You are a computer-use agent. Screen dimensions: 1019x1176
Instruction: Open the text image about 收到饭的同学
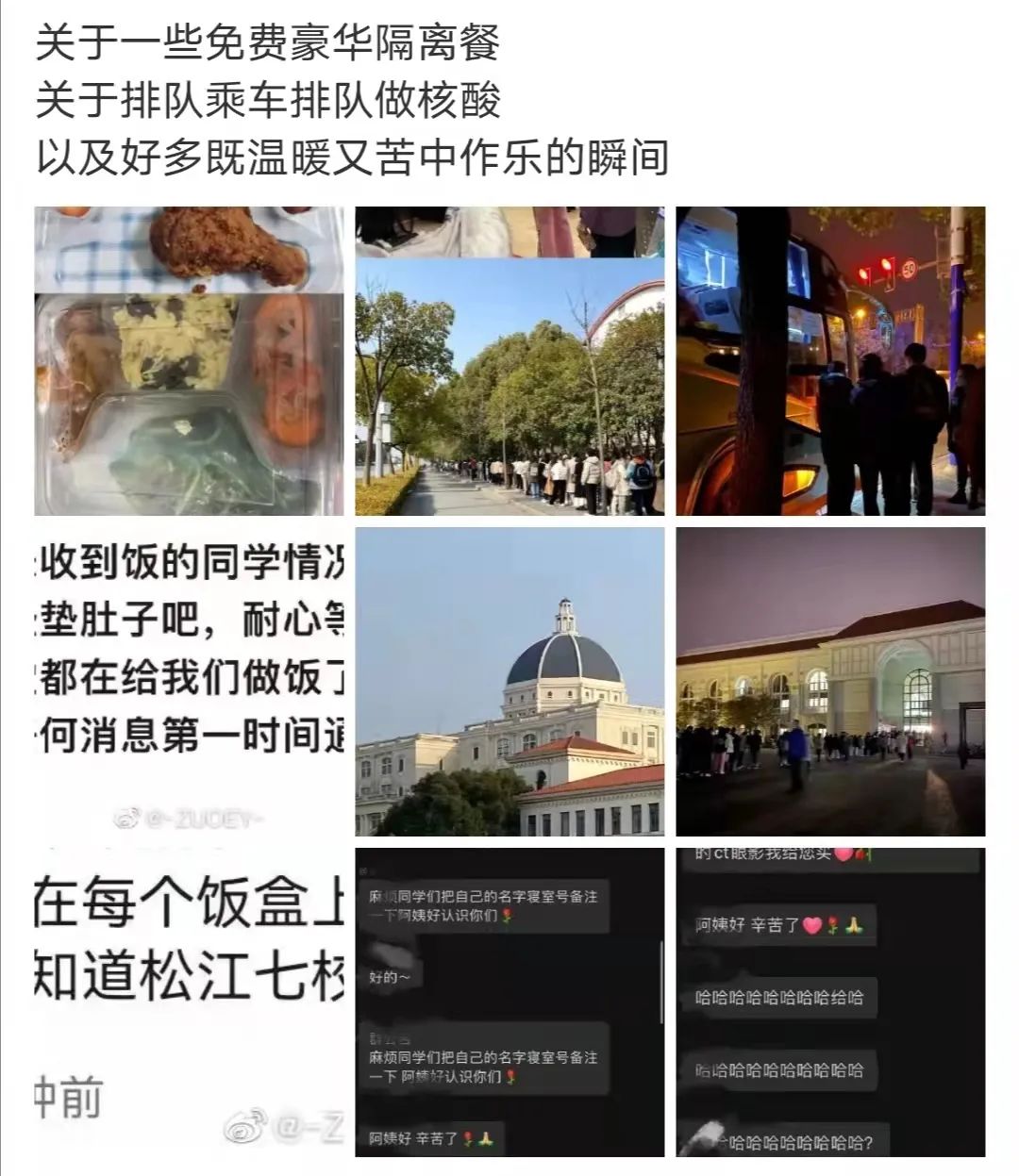tap(189, 682)
